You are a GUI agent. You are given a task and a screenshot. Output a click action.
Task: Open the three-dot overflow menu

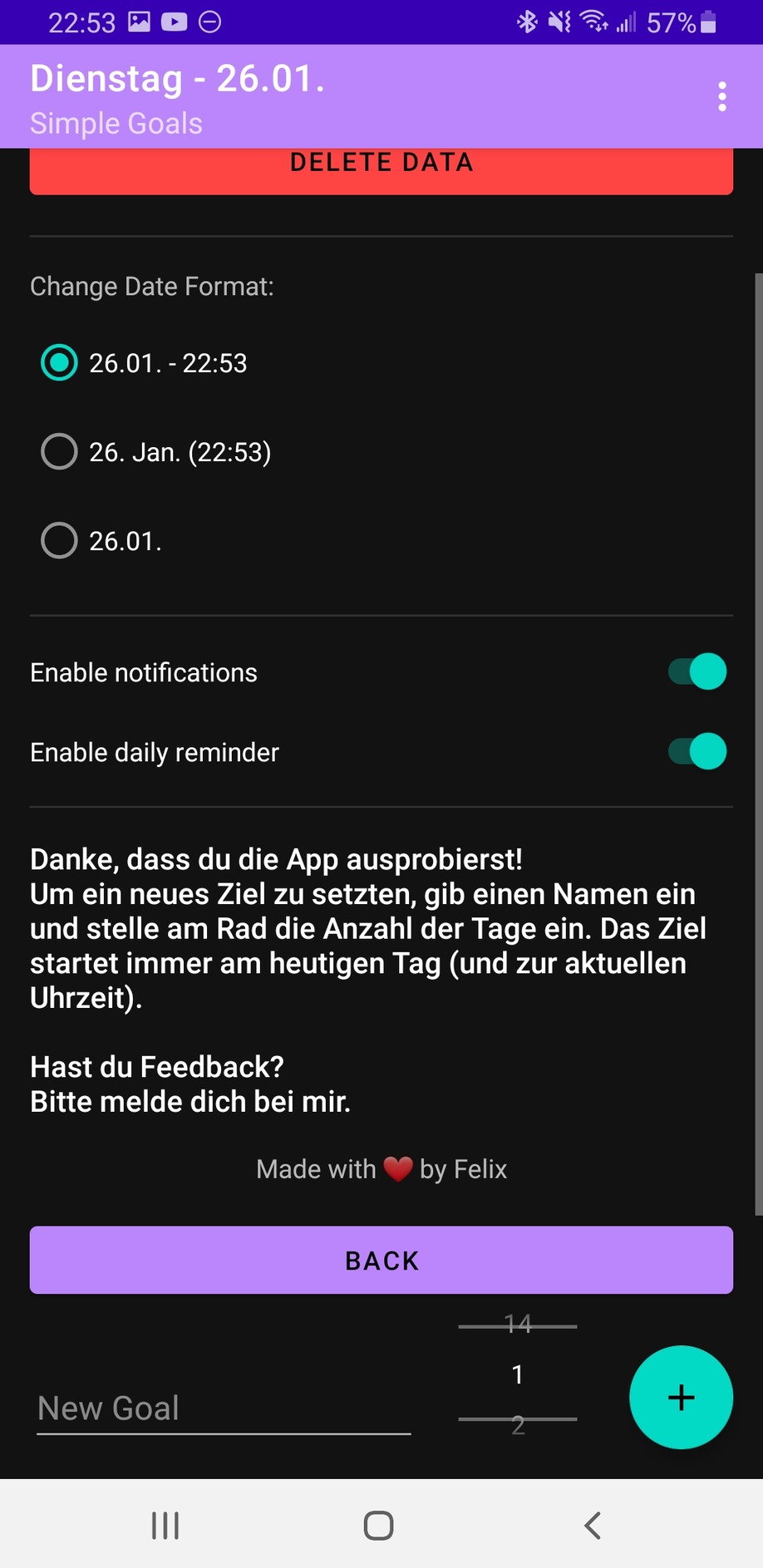tap(721, 96)
